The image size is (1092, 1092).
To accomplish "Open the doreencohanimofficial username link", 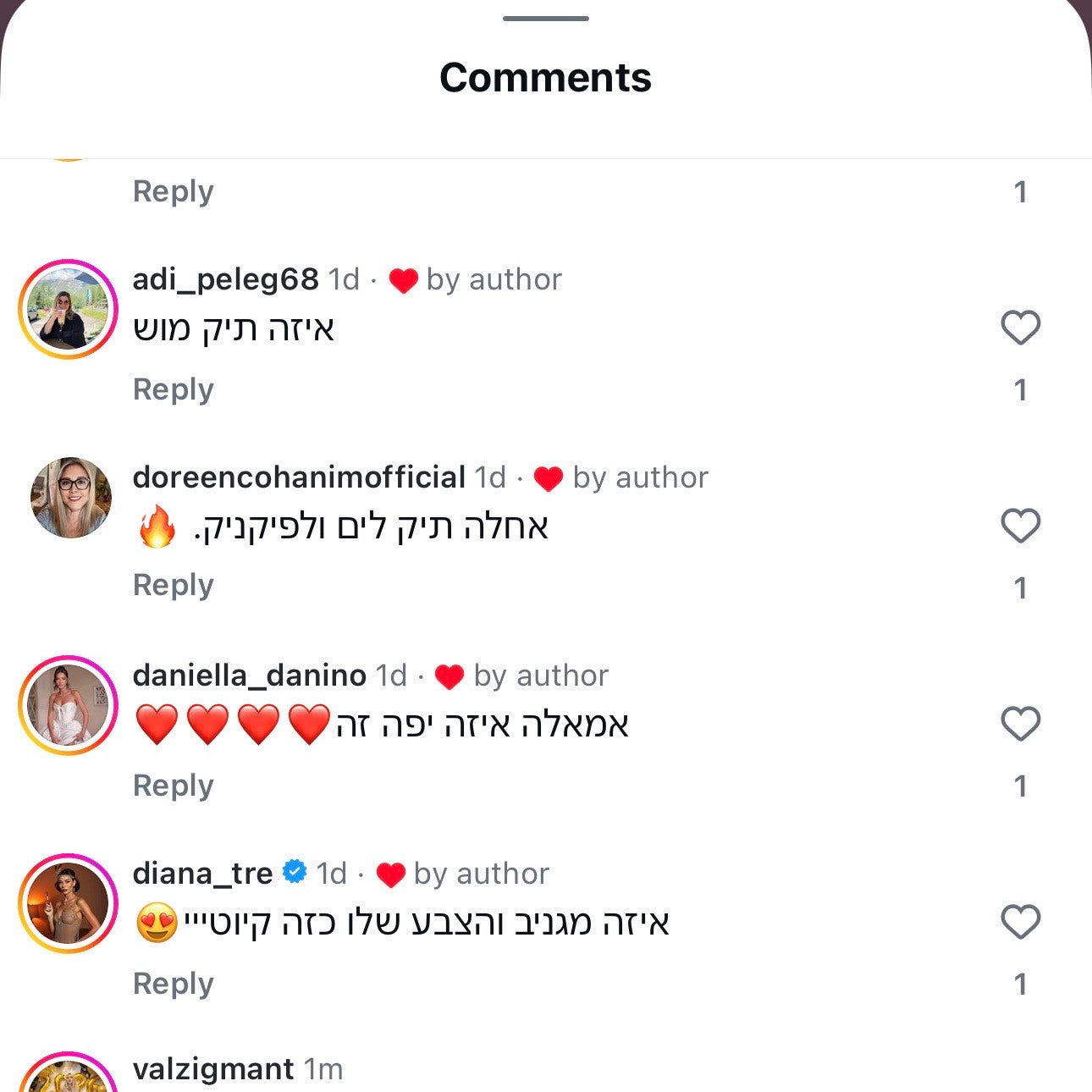I will pyautogui.click(x=299, y=477).
